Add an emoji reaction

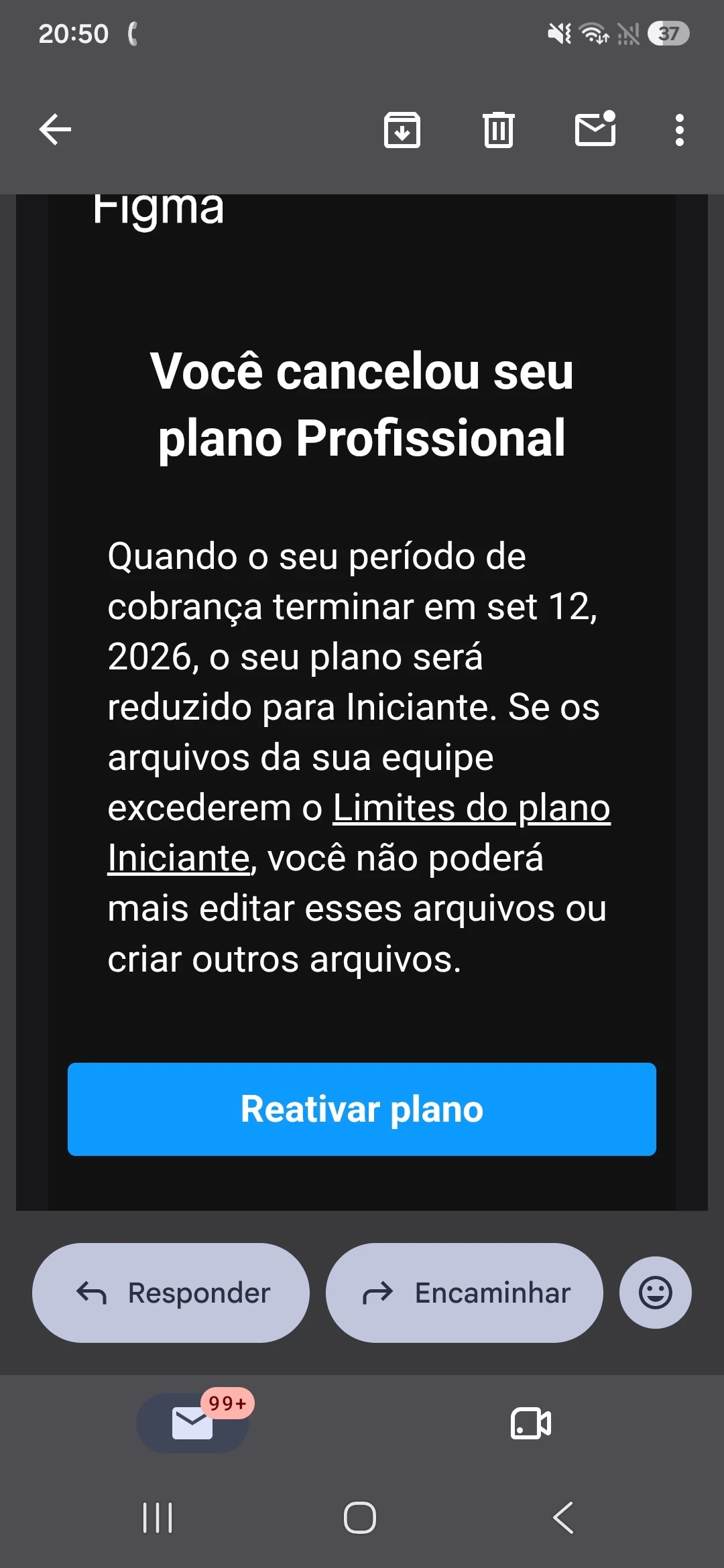[x=656, y=1293]
